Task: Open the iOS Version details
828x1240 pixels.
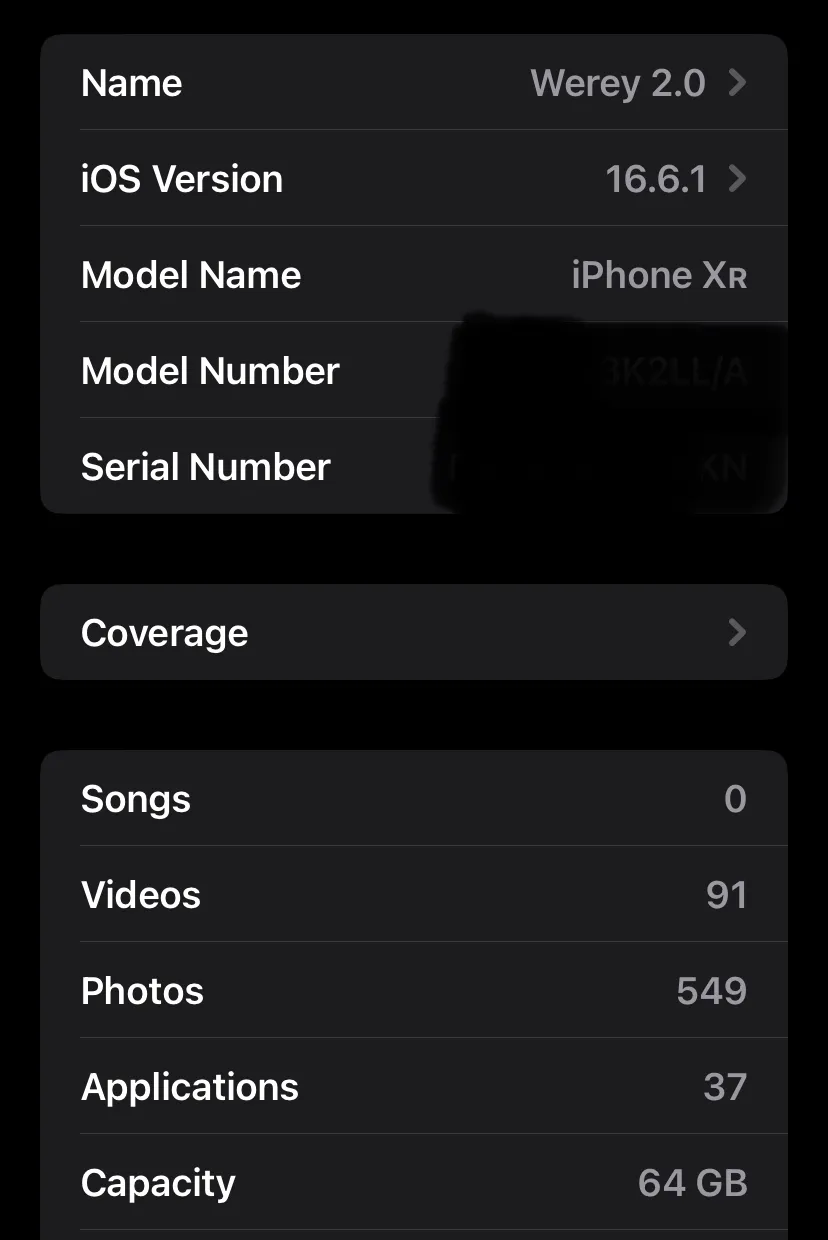Action: point(414,179)
